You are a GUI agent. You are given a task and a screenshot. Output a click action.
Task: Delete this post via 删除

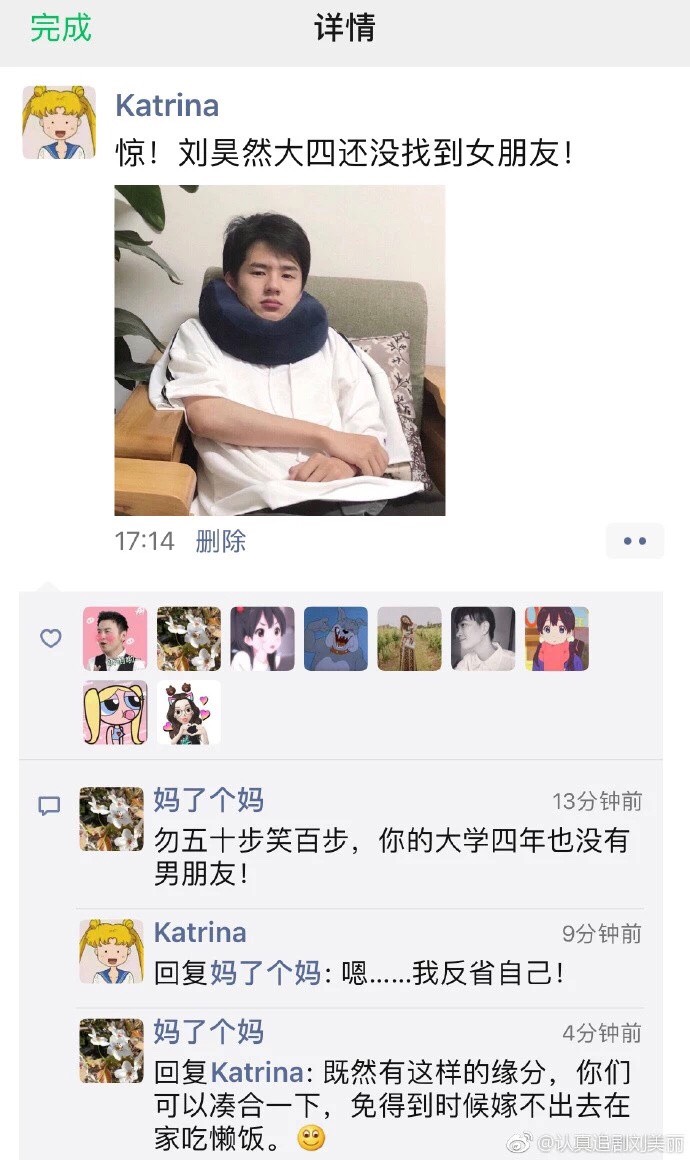tap(220, 541)
